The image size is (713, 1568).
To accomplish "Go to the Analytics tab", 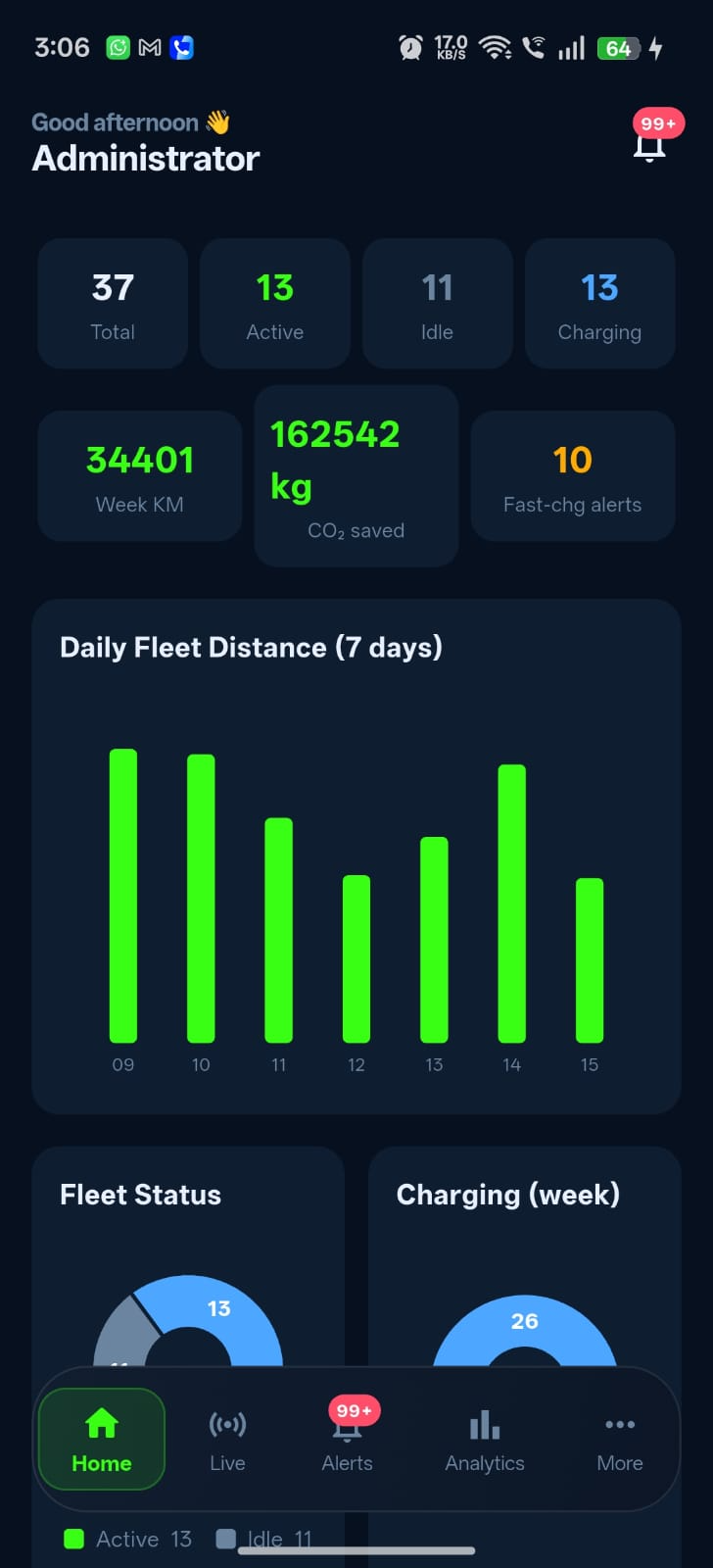I will [485, 1440].
